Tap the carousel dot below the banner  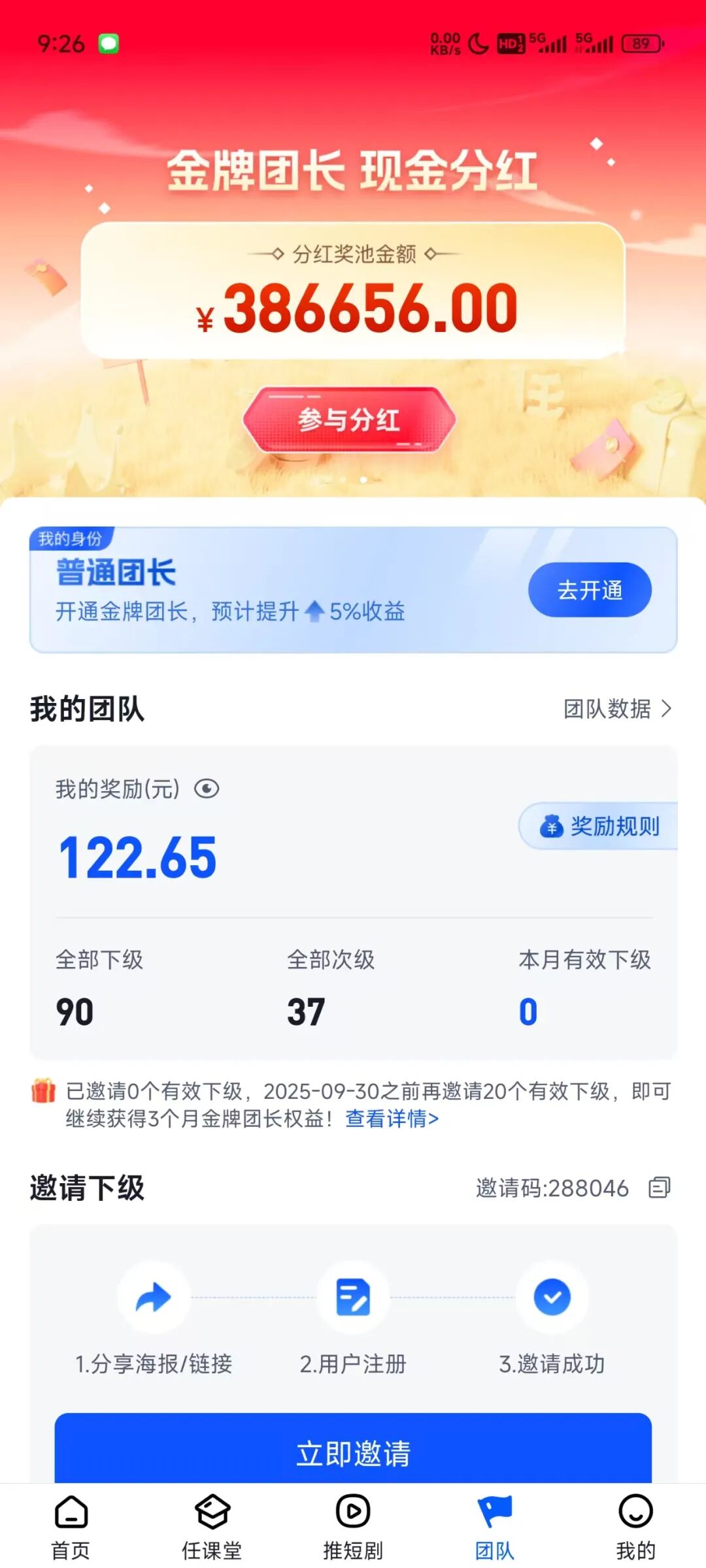coord(363,480)
